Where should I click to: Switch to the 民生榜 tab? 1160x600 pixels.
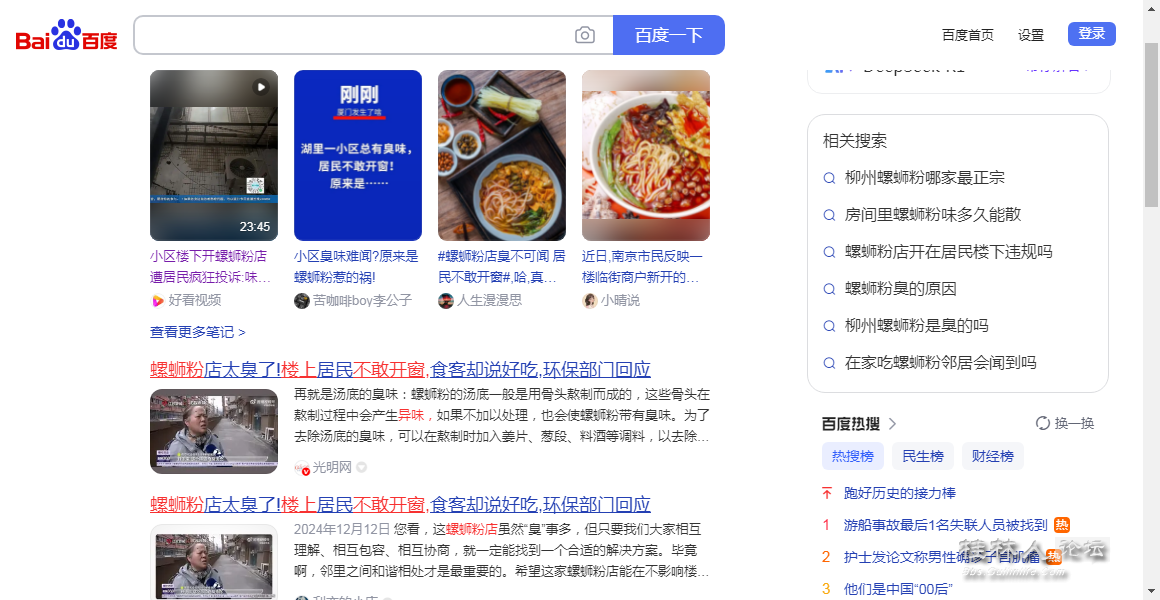(x=922, y=456)
